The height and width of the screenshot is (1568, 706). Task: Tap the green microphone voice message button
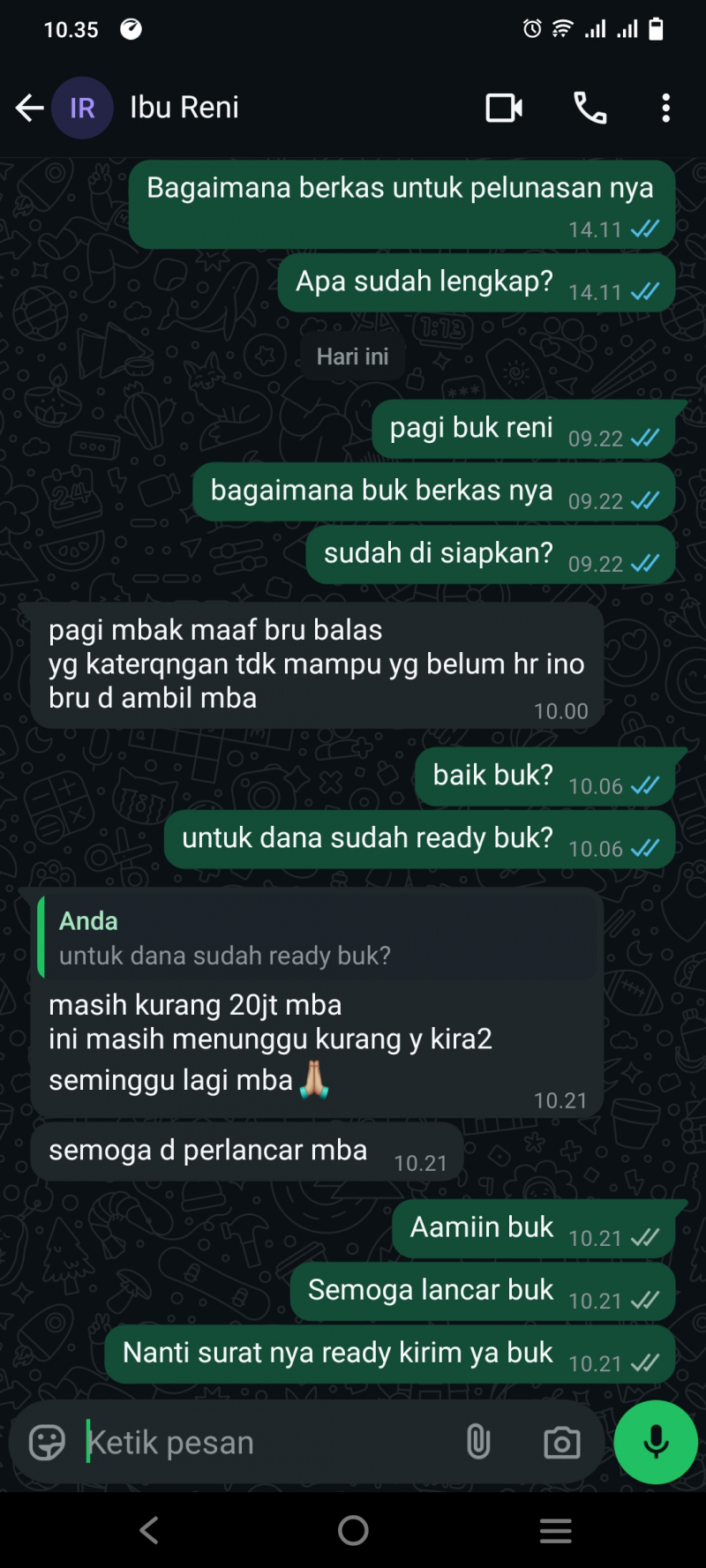pos(656,1443)
